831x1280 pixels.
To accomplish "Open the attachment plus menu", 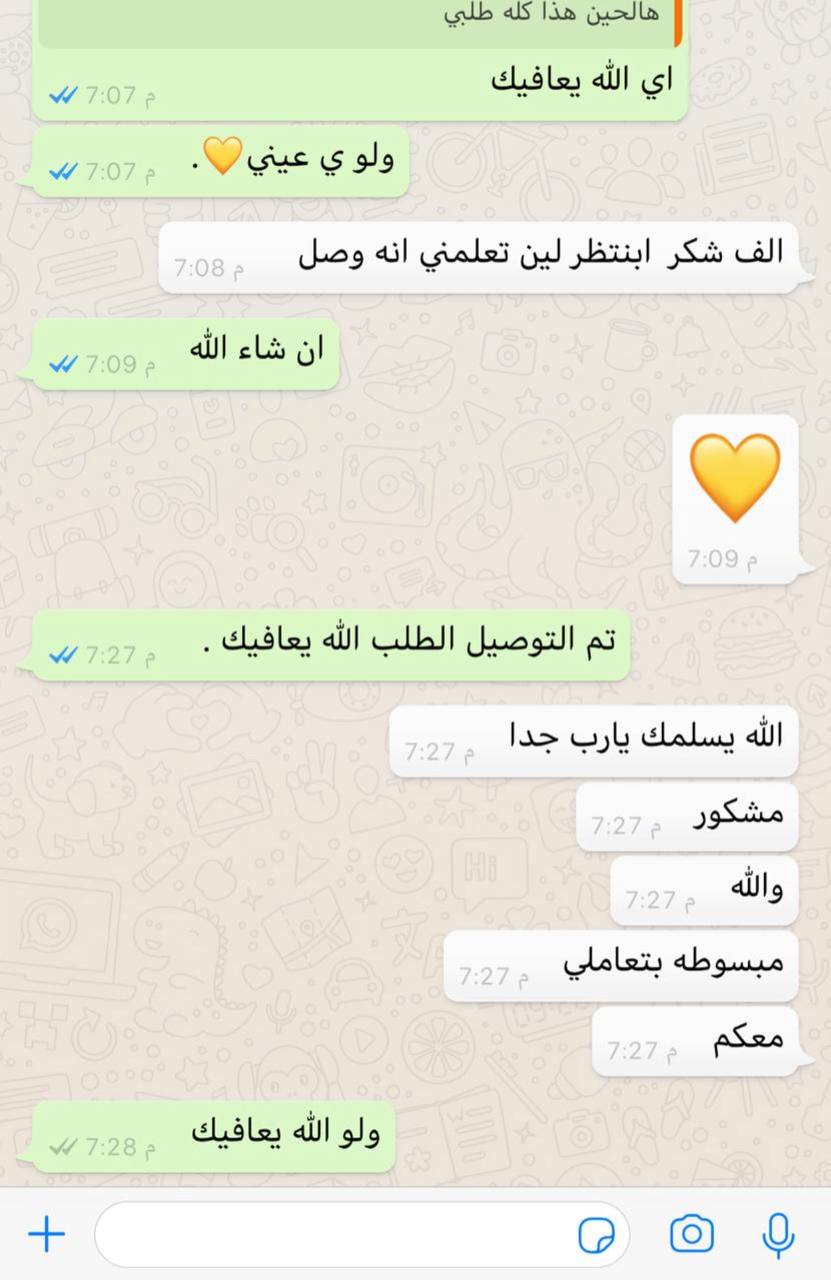I will click(46, 1234).
